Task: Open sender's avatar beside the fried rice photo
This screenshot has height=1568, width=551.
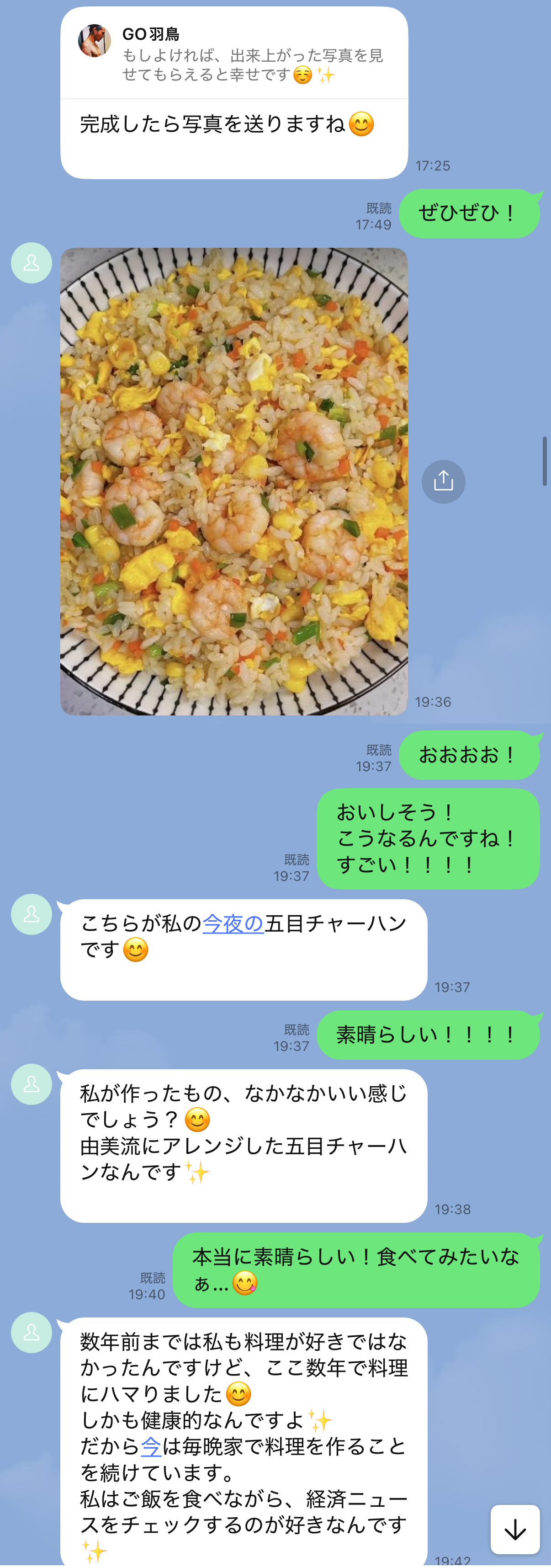Action: (32, 263)
